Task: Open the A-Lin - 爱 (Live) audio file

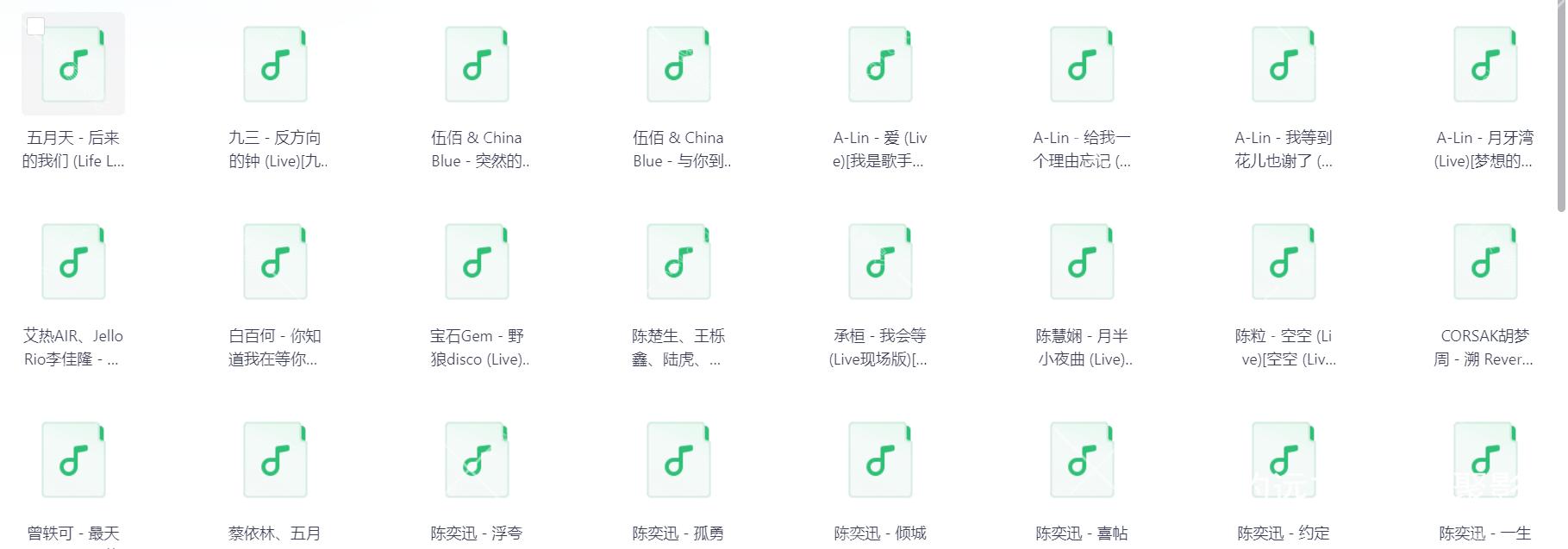Action: click(880, 65)
